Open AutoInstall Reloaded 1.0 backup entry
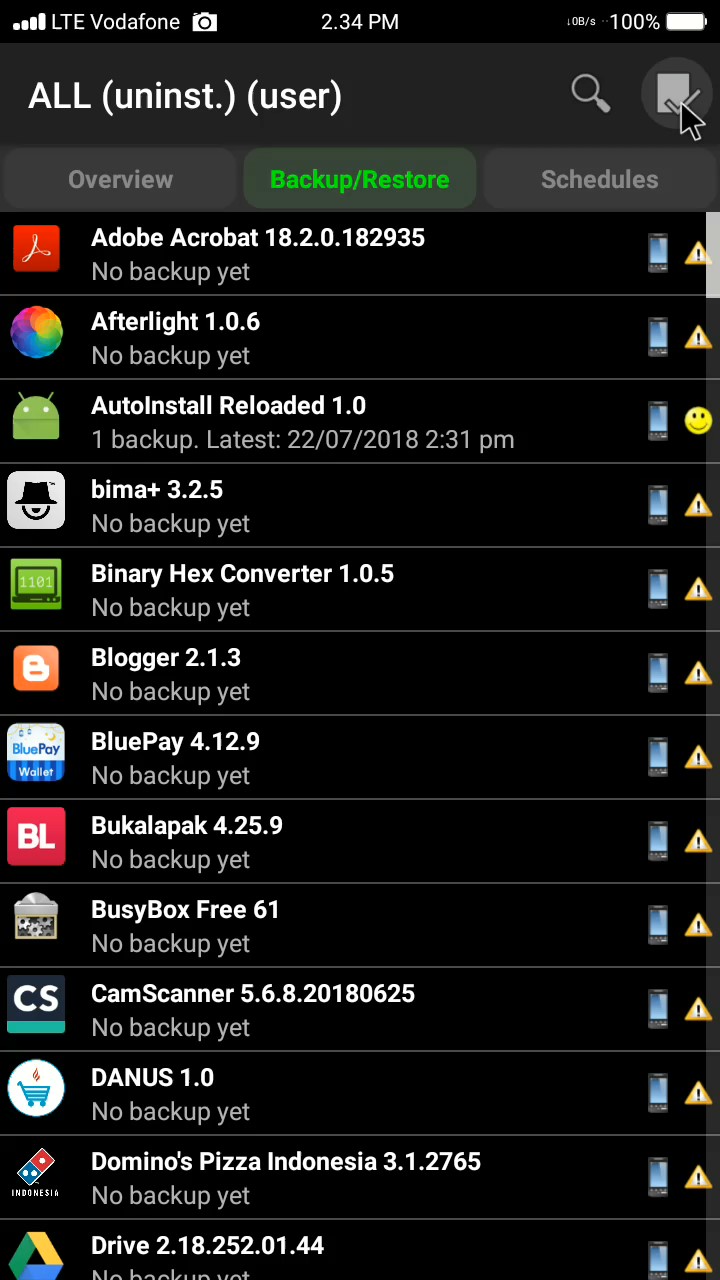This screenshot has width=720, height=1280. (x=300, y=422)
